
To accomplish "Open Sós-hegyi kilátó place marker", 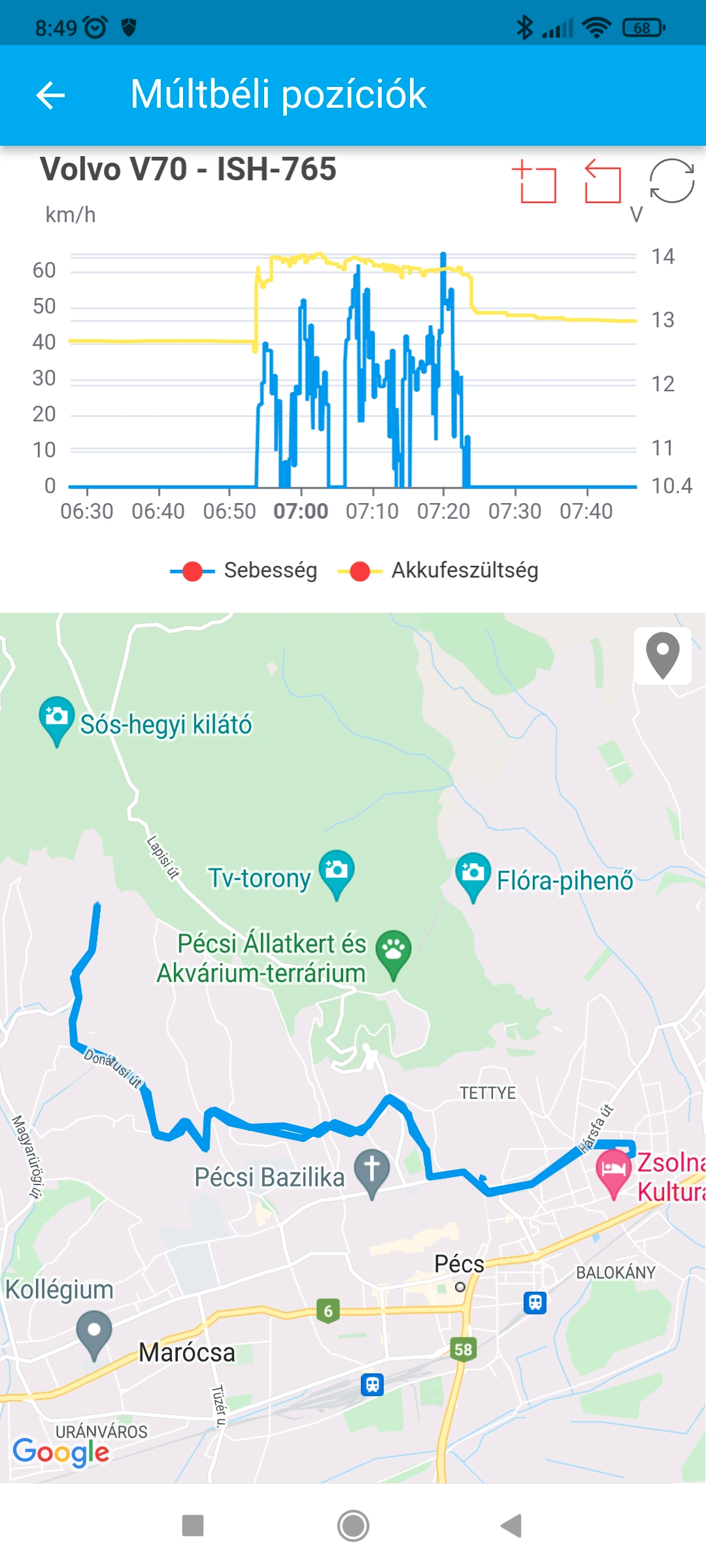I will (57, 719).
